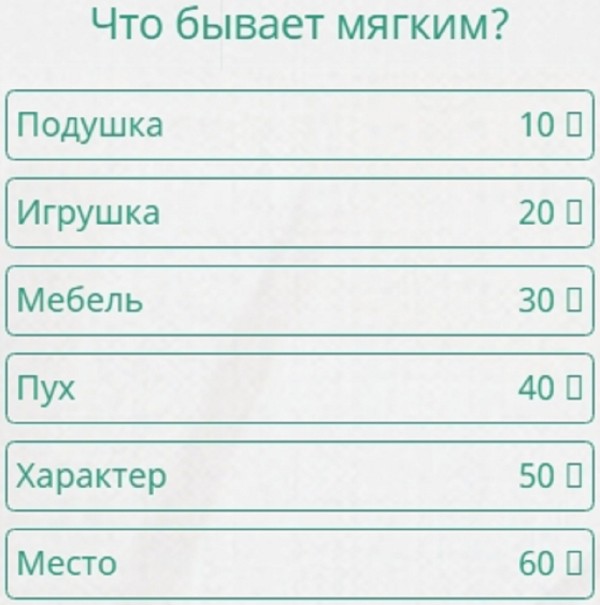
Task: Select the Характер answer row
Action: pos(298,475)
